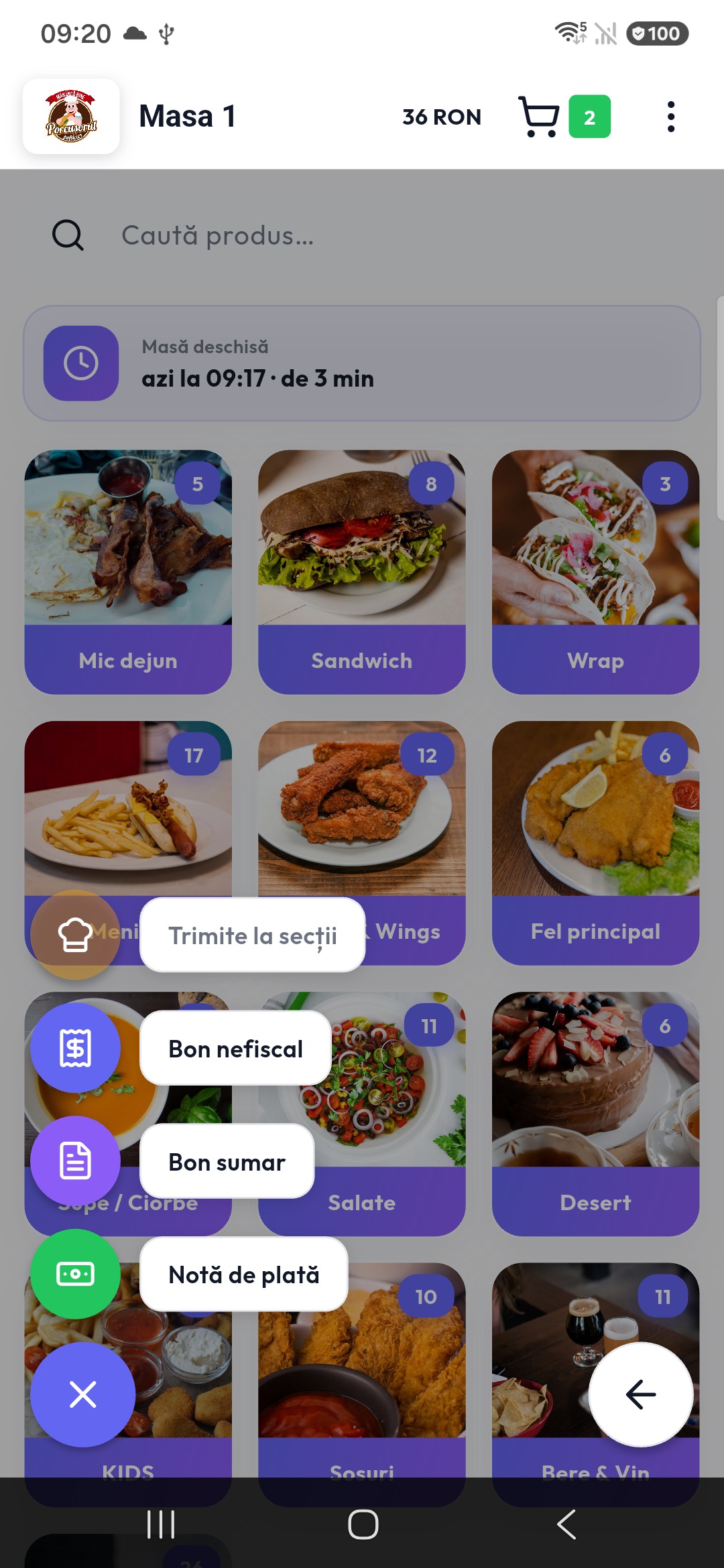Close the expanded action menu
This screenshot has width=724, height=1568.
click(82, 1394)
